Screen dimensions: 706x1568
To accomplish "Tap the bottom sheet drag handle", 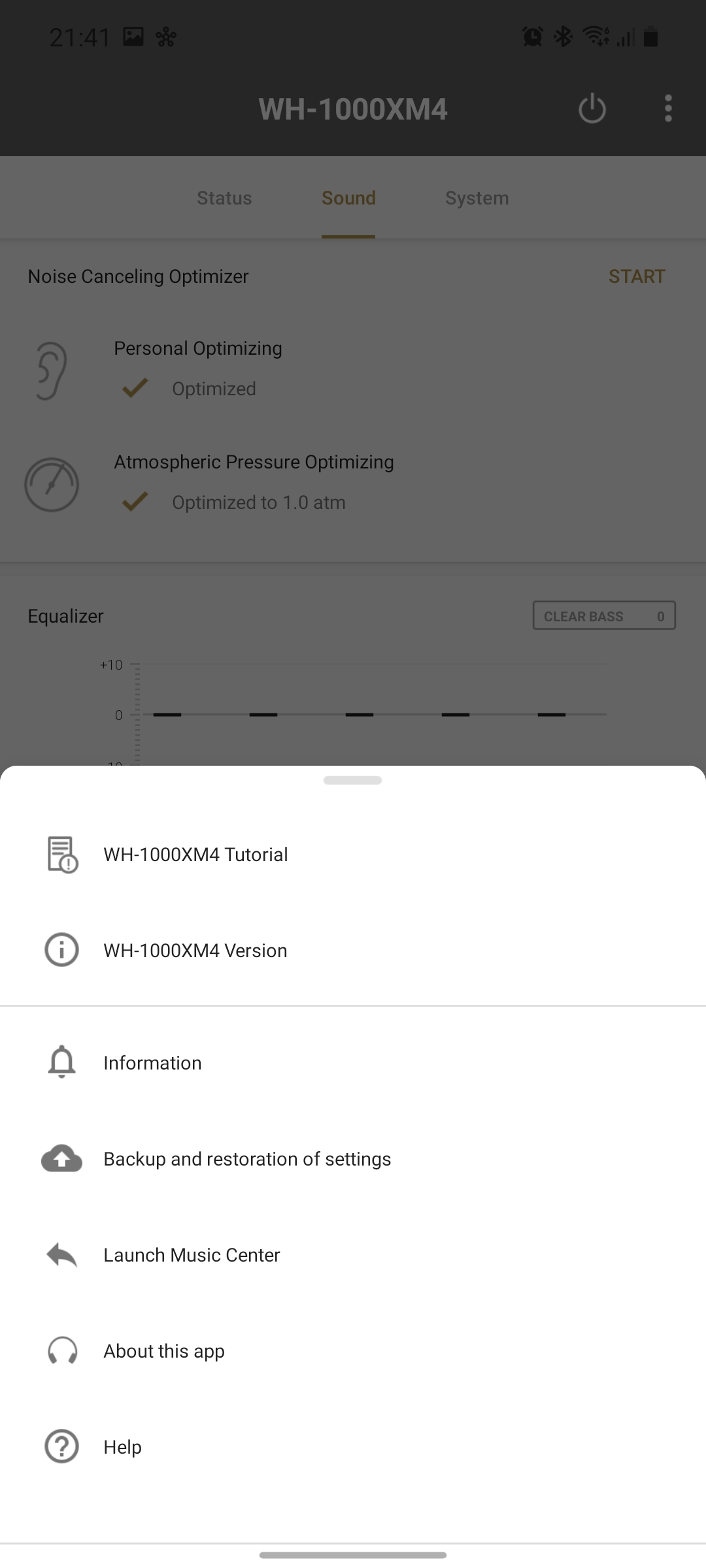I will tap(352, 780).
